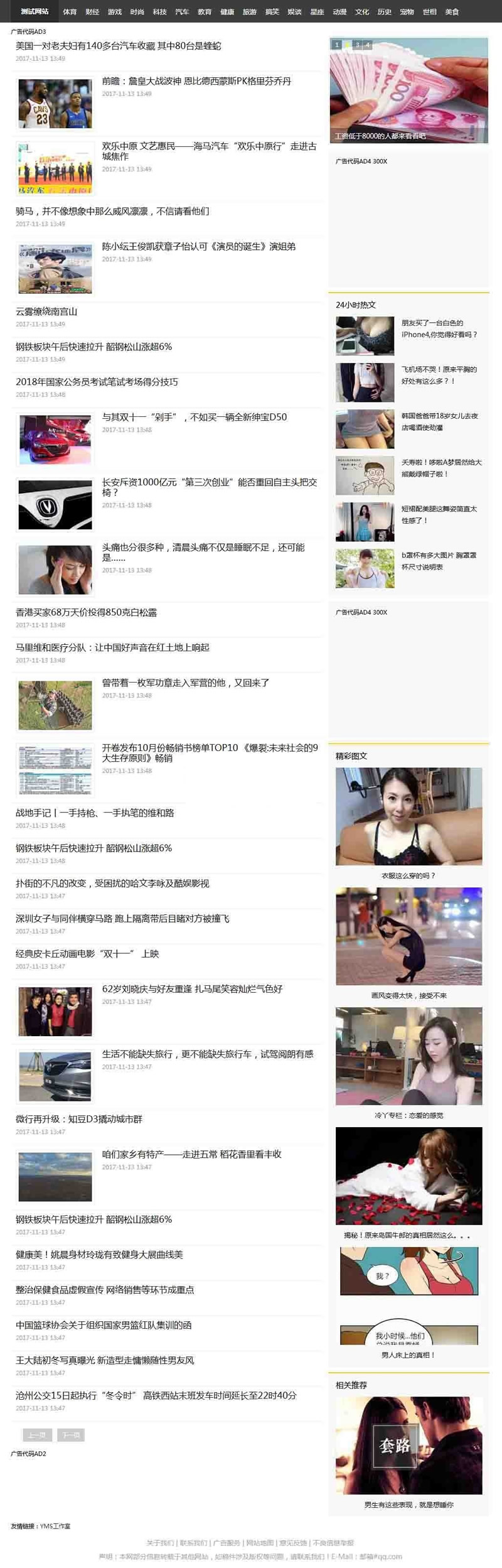
Task: Open the article about 140多台汽车收藏
Action: 118,46
